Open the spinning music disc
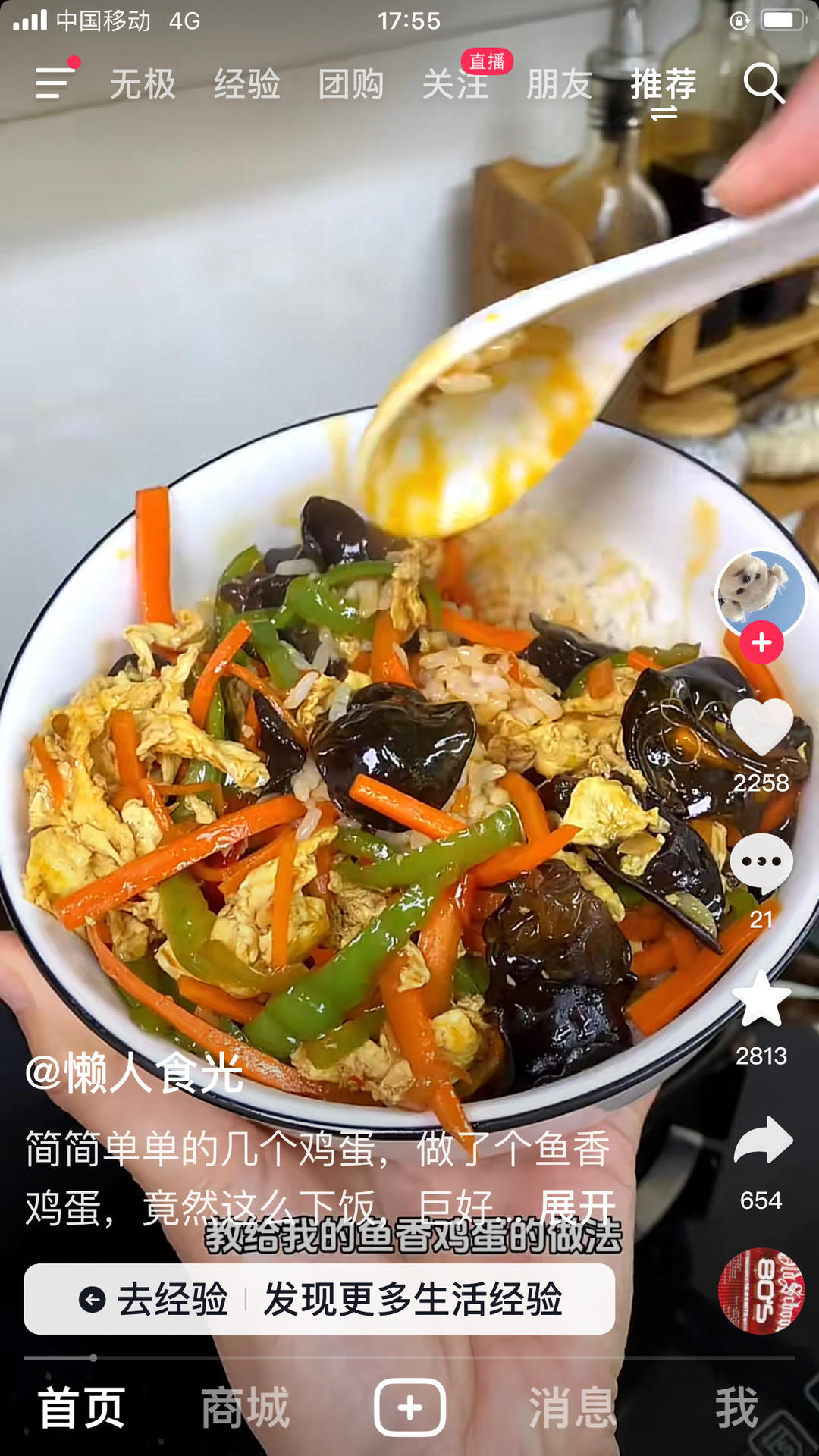 [x=761, y=1291]
